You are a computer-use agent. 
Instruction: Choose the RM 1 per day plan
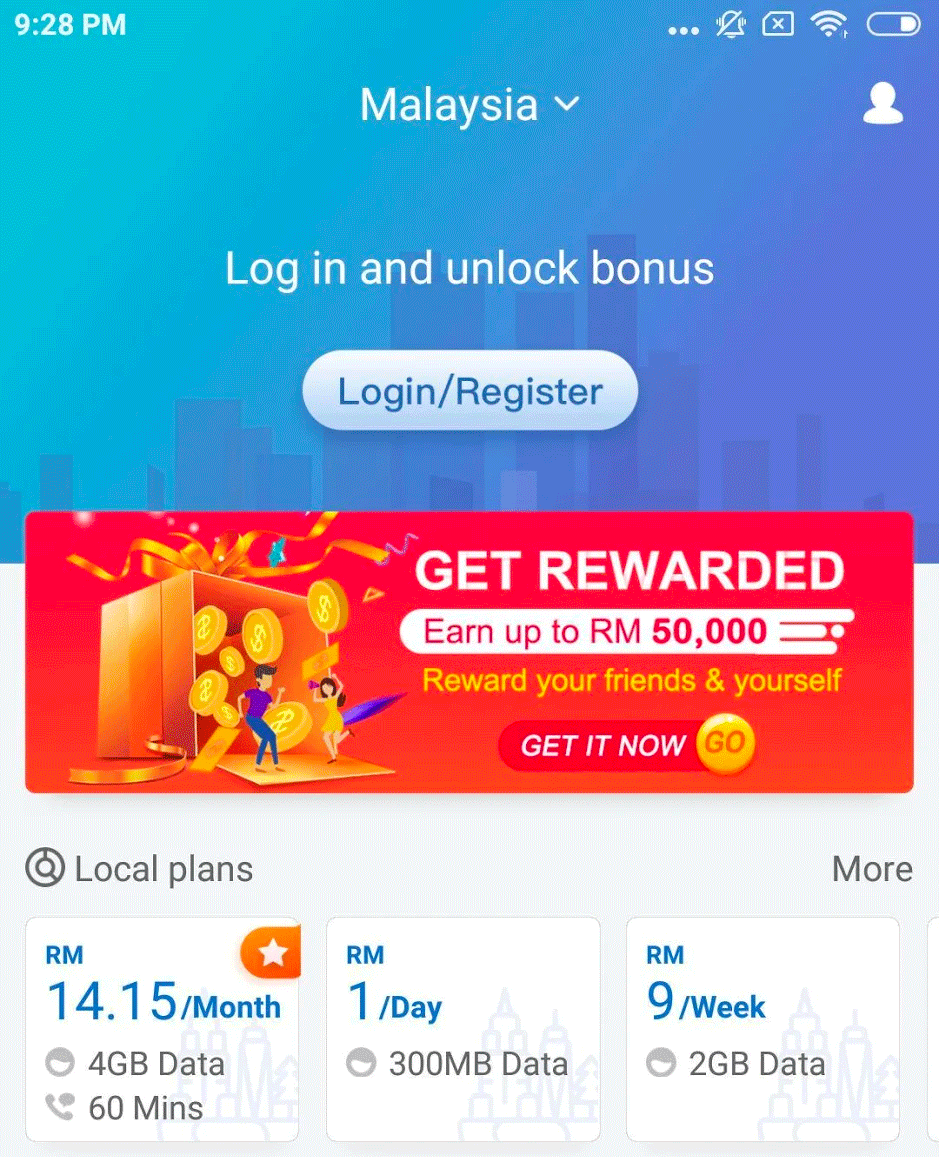tap(463, 1029)
